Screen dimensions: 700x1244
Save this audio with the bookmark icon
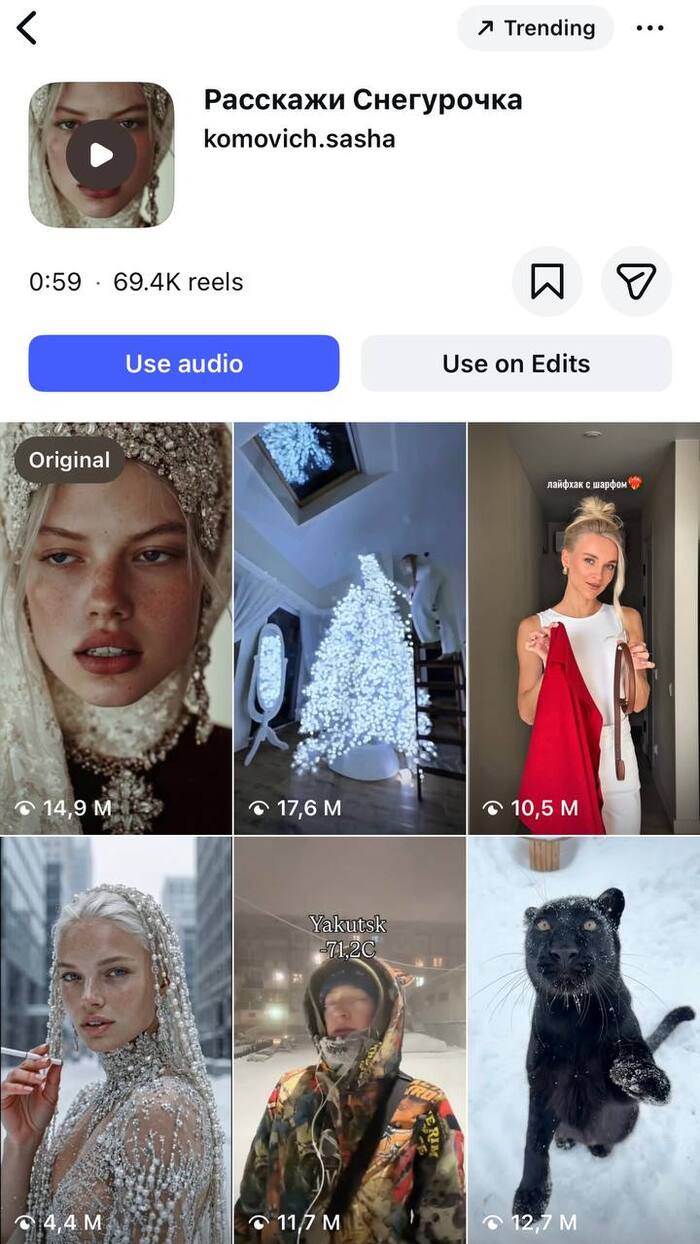point(547,282)
